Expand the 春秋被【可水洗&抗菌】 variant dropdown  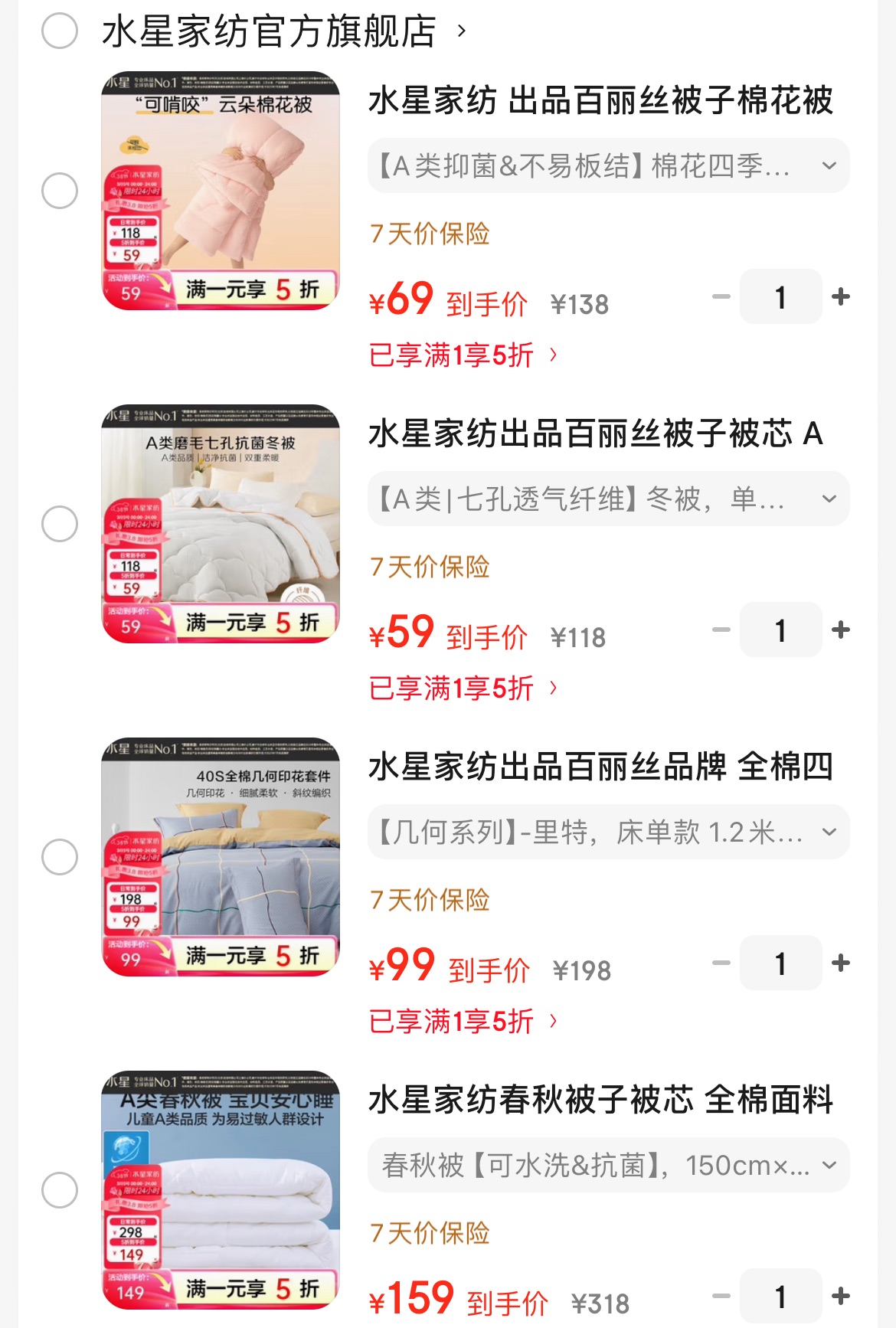pyautogui.click(x=608, y=1165)
